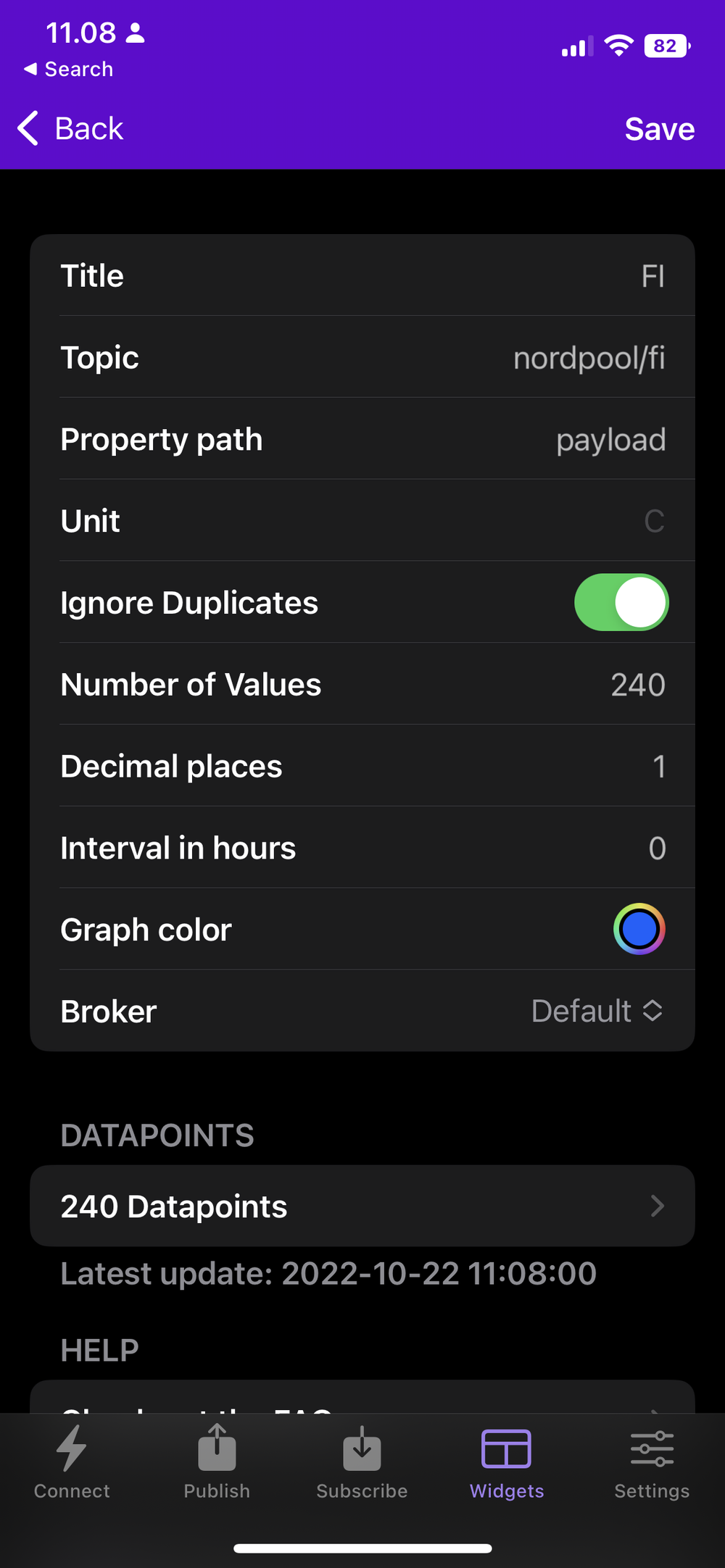
Task: Open the Broker dropdown
Action: (597, 1012)
